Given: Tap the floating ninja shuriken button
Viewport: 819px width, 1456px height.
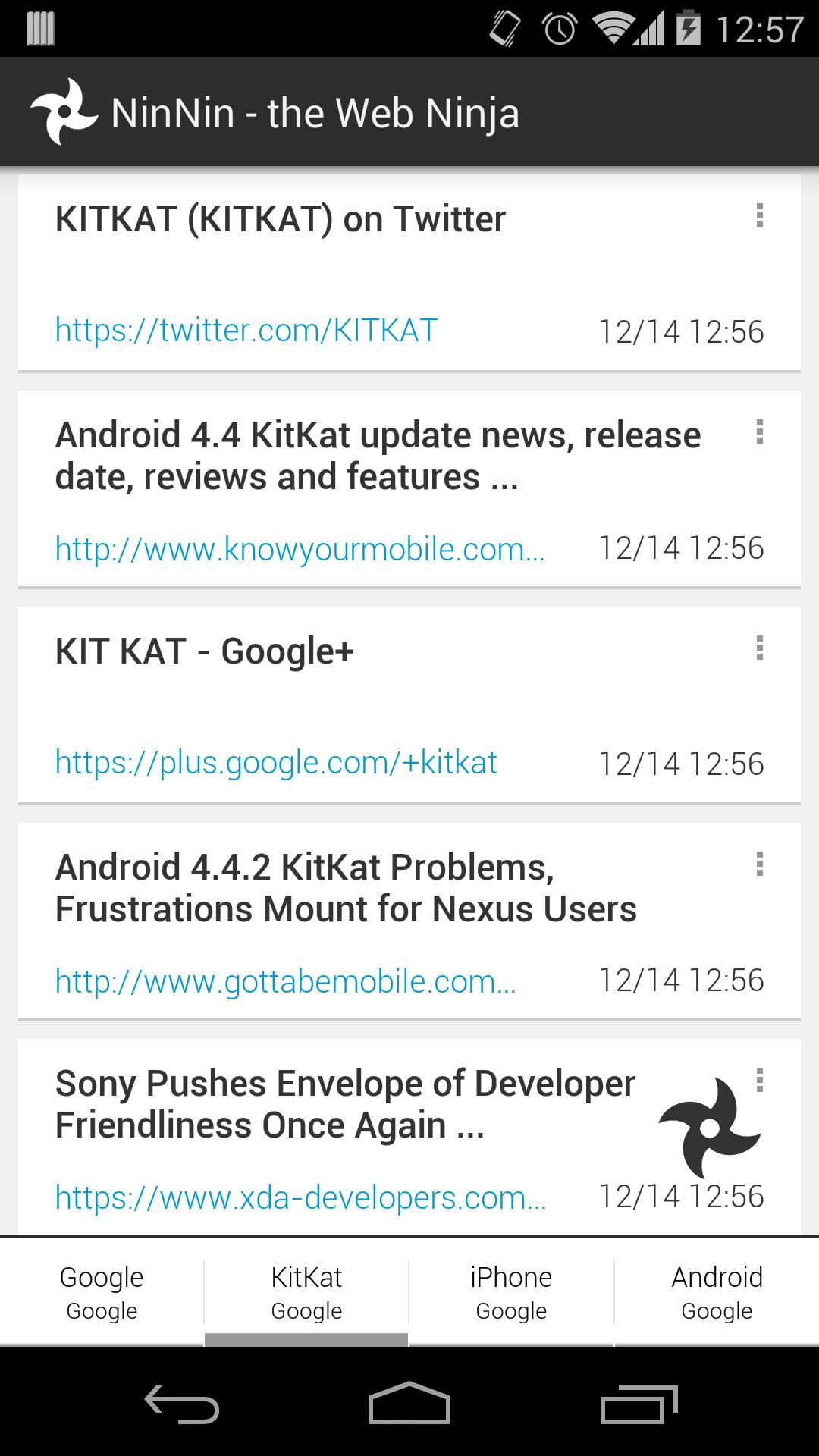Looking at the screenshot, I should click(709, 1128).
